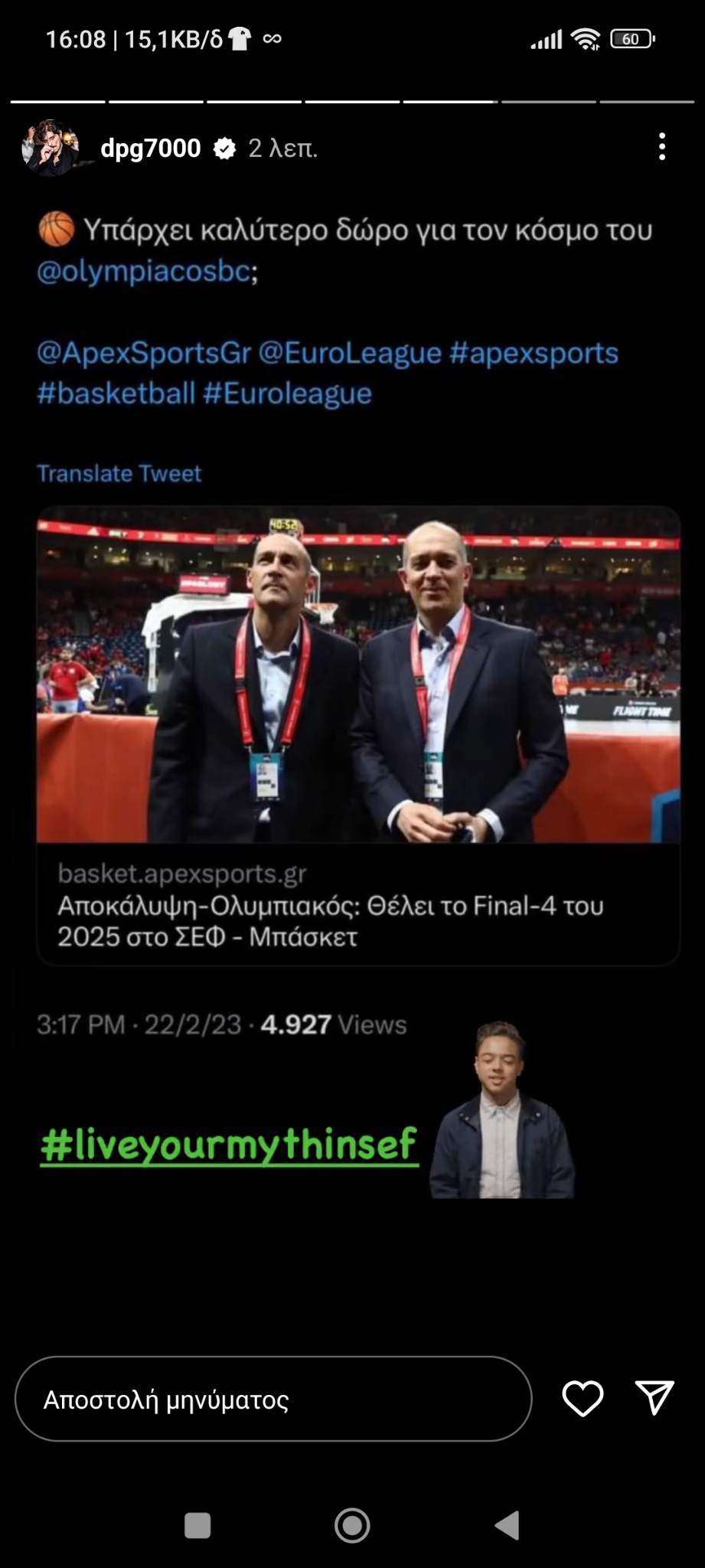This screenshot has height=1568, width=705.
Task: Open the #liveyourmythinsef hashtag sticker
Action: click(x=229, y=1145)
